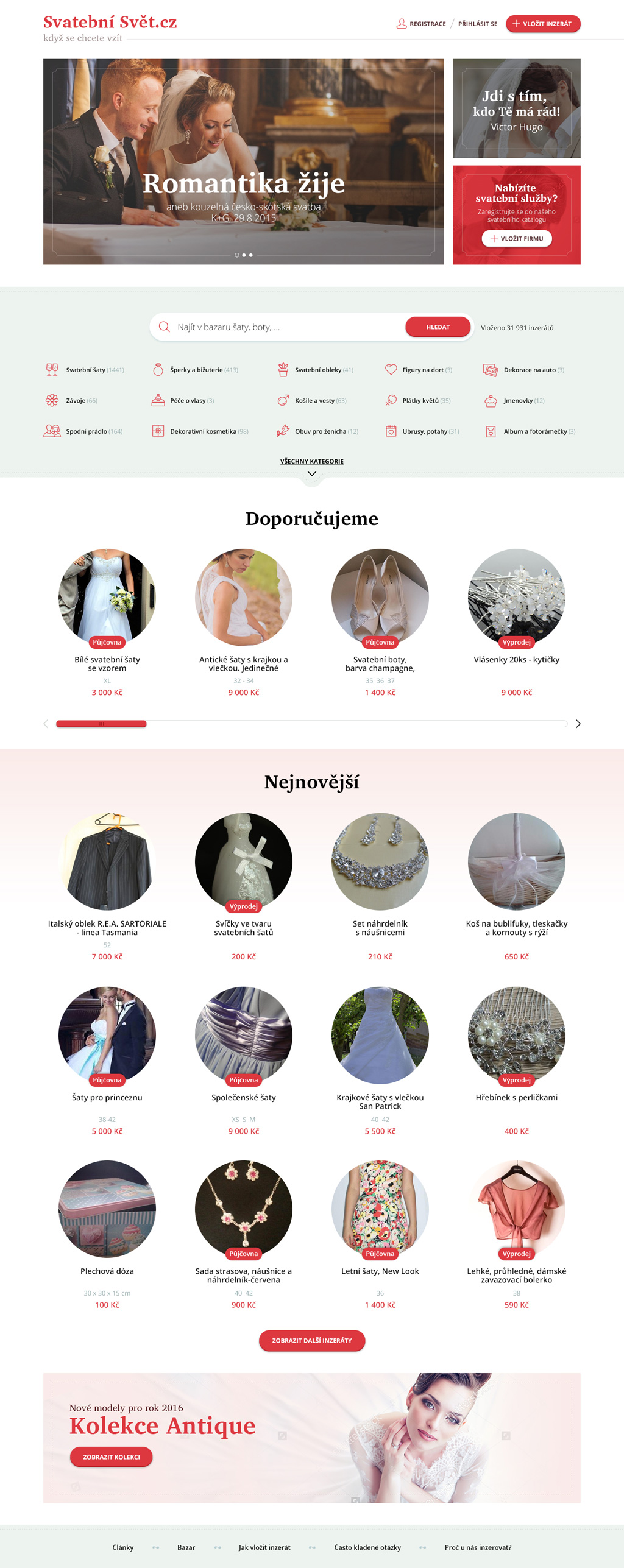Open Často kladené otázky footer link
Image resolution: width=624 pixels, height=1568 pixels.
click(367, 1547)
